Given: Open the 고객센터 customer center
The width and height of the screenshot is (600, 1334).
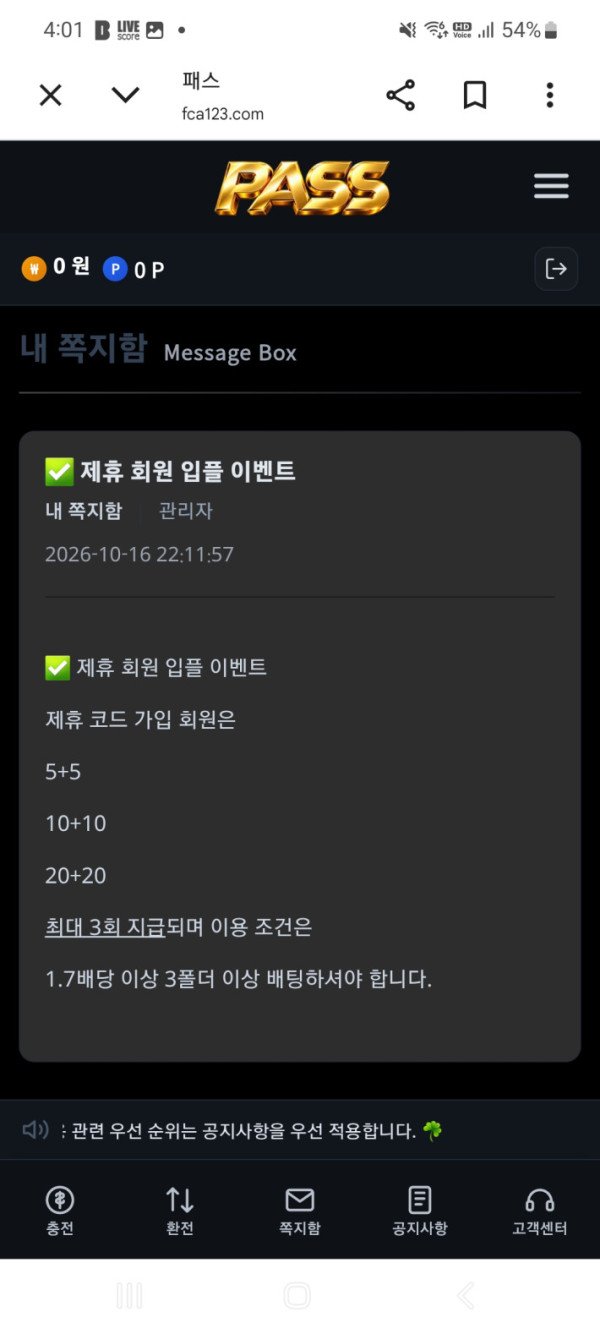Looking at the screenshot, I should pyautogui.click(x=540, y=1210).
